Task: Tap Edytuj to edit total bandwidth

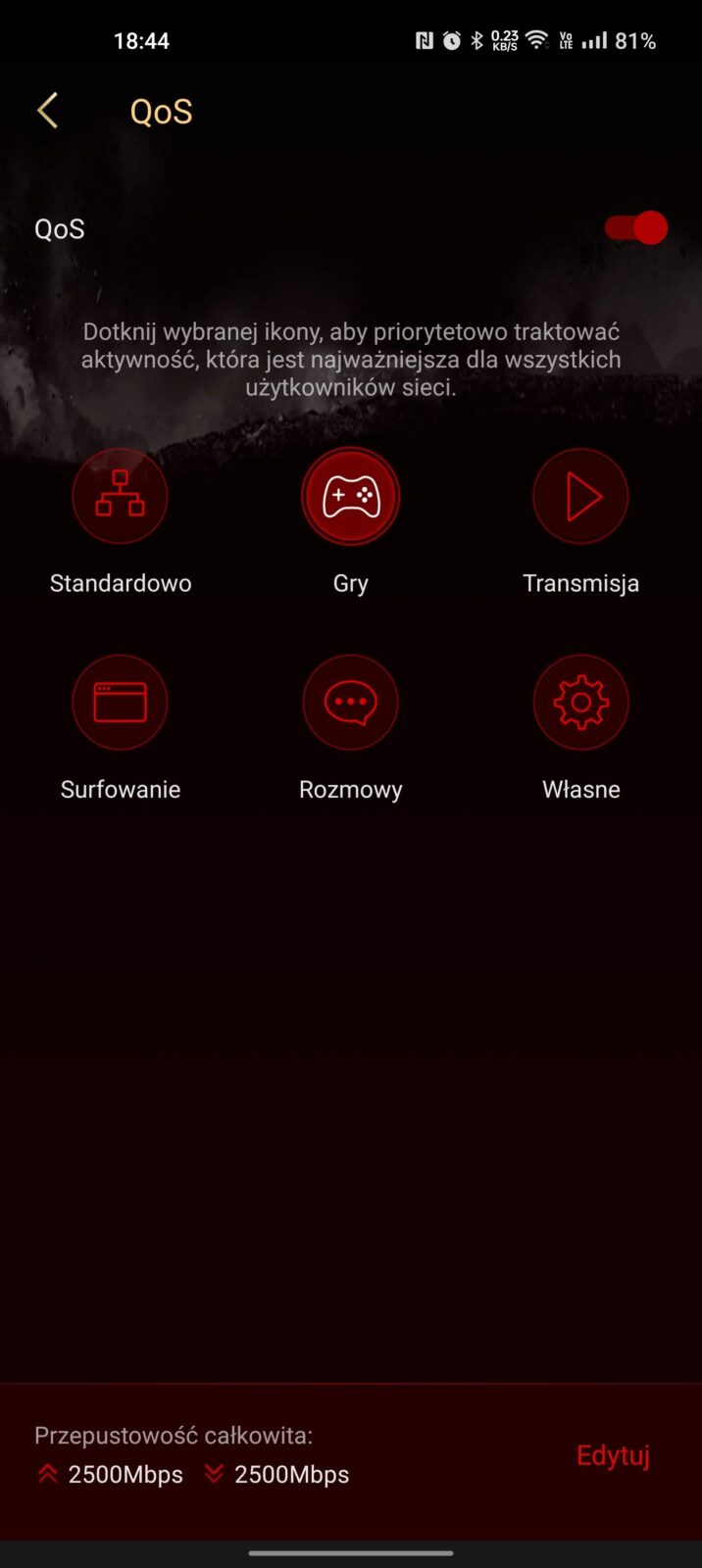Action: pyautogui.click(x=613, y=1455)
